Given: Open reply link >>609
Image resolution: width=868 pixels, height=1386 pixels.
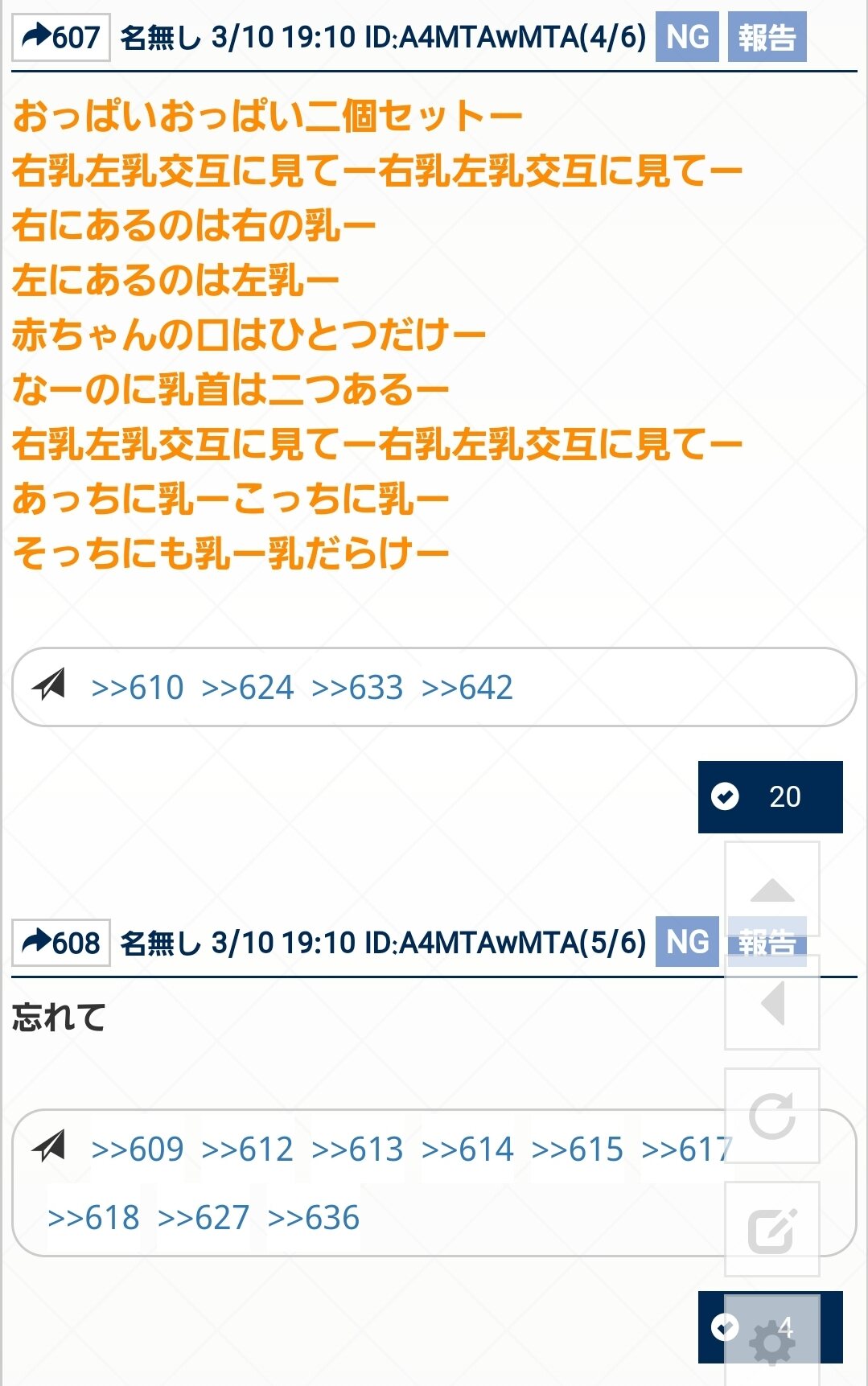Looking at the screenshot, I should pyautogui.click(x=138, y=1150).
